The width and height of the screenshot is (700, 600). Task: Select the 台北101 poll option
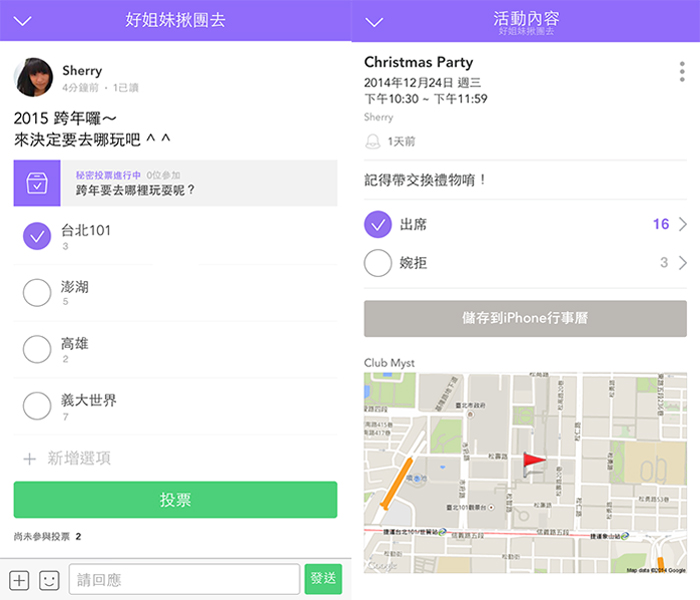coord(37,236)
